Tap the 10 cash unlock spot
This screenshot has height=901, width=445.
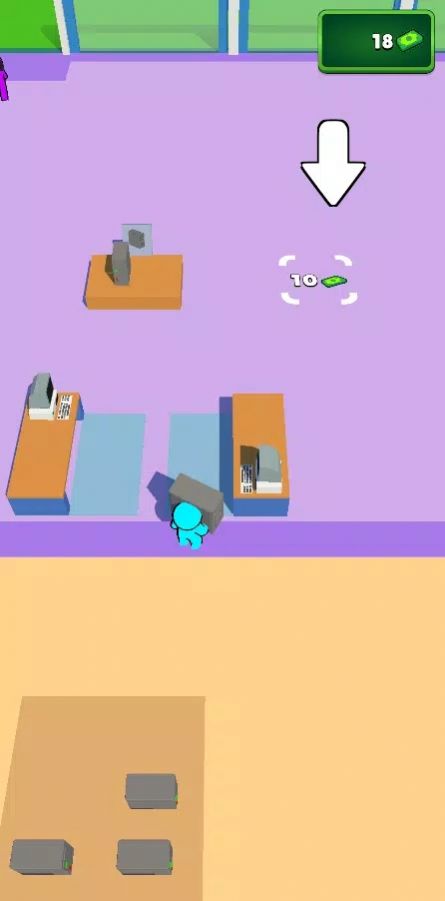318,280
